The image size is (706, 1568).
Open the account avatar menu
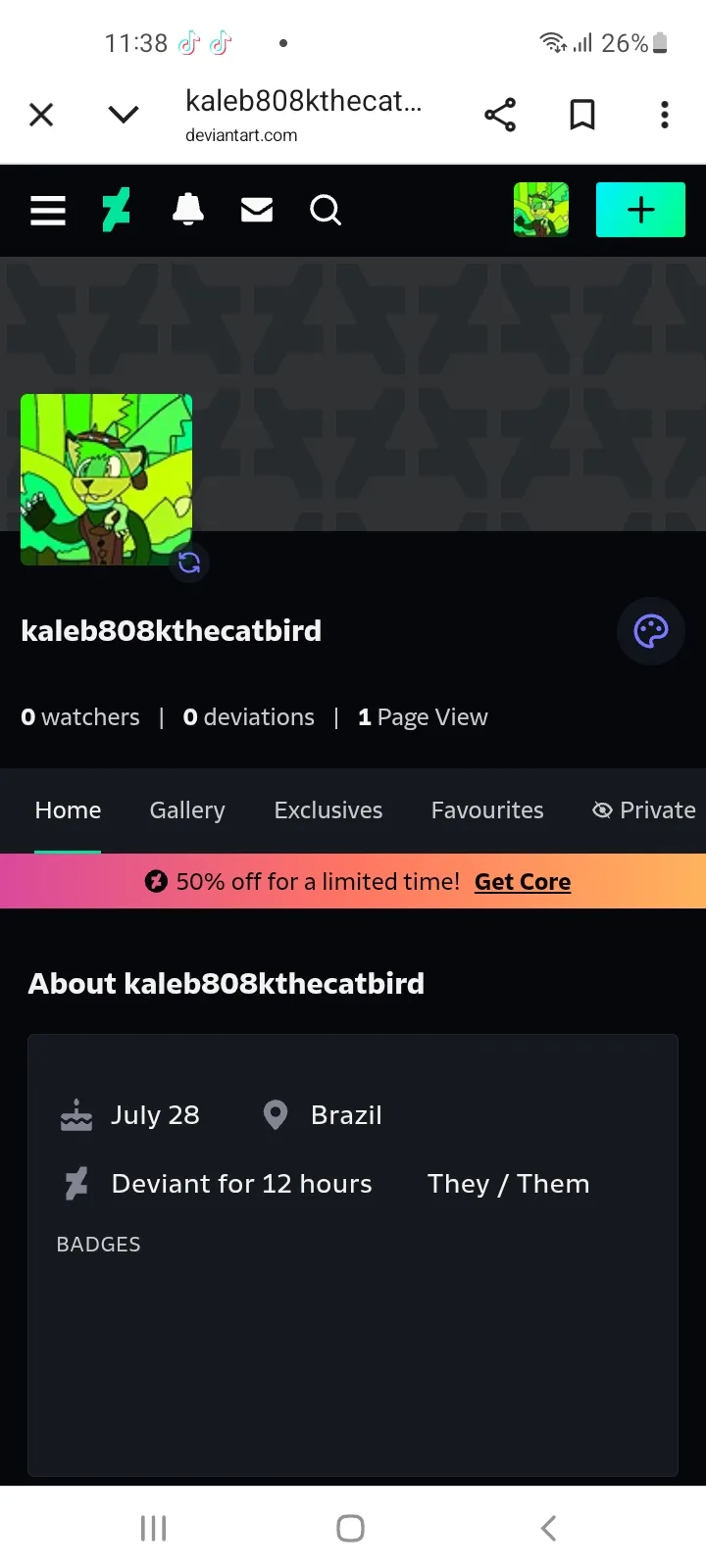(x=541, y=210)
